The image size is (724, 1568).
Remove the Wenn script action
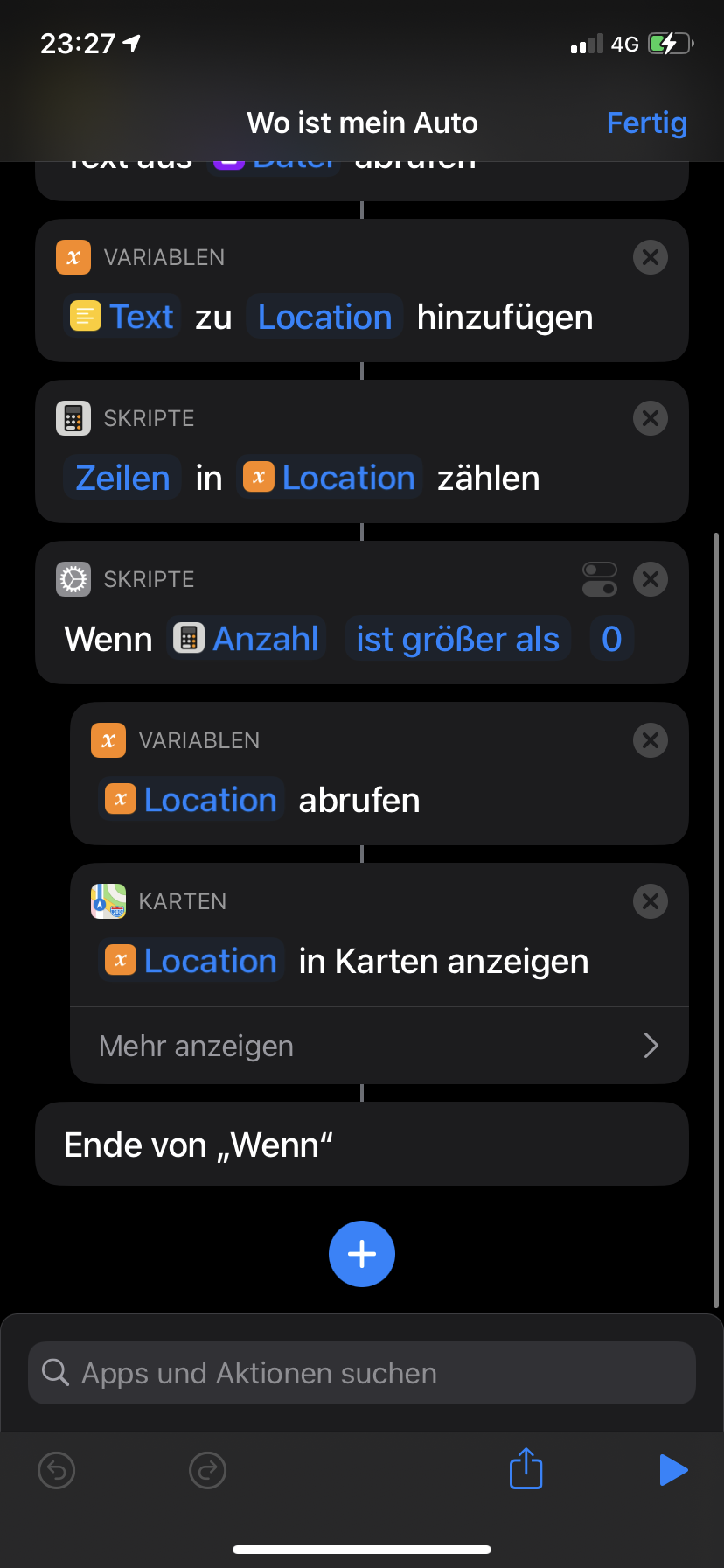pos(650,579)
